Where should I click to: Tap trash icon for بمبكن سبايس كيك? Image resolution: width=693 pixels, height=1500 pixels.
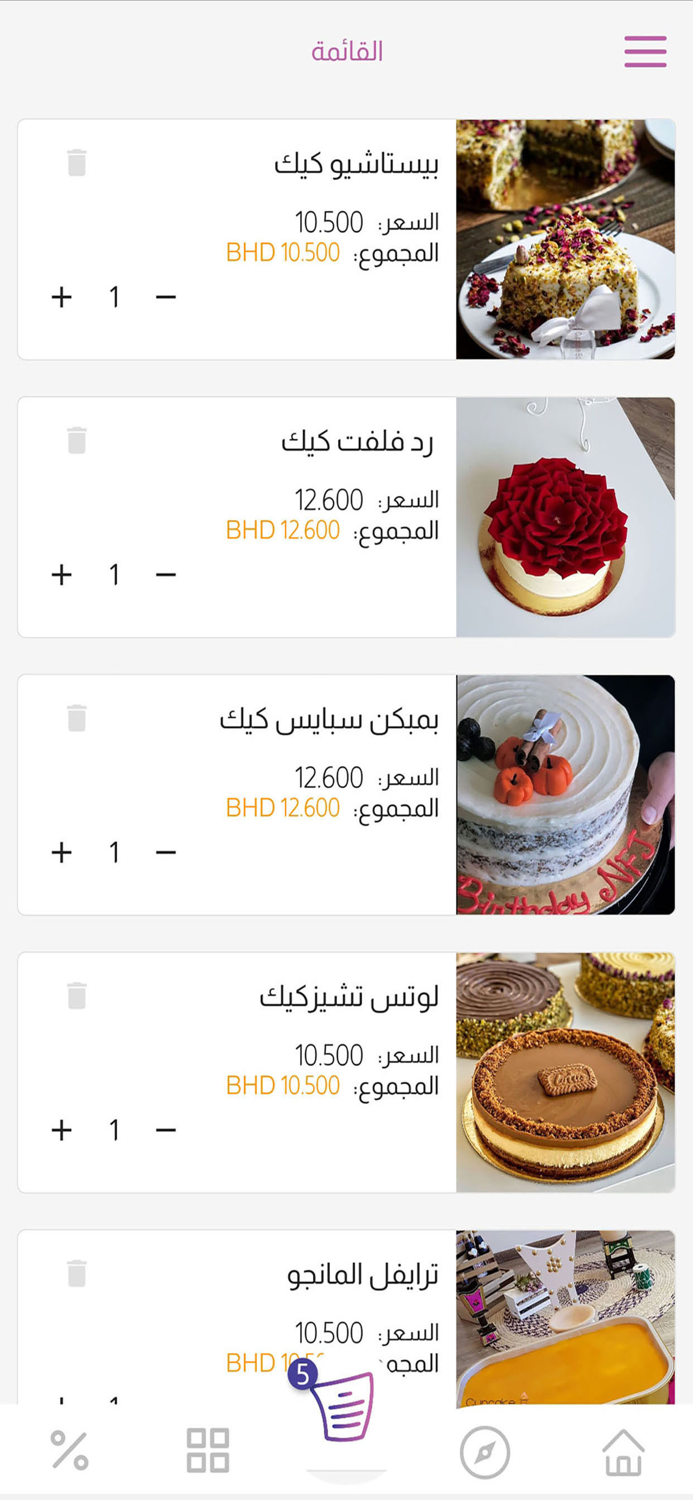click(77, 718)
